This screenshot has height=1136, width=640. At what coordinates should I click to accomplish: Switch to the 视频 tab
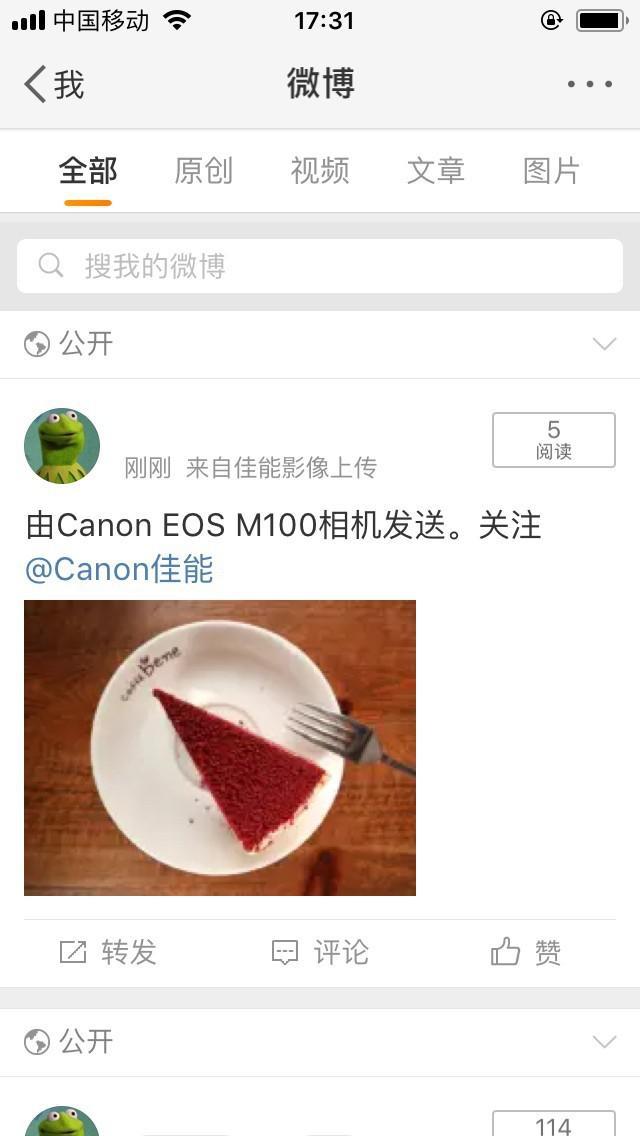[320, 171]
